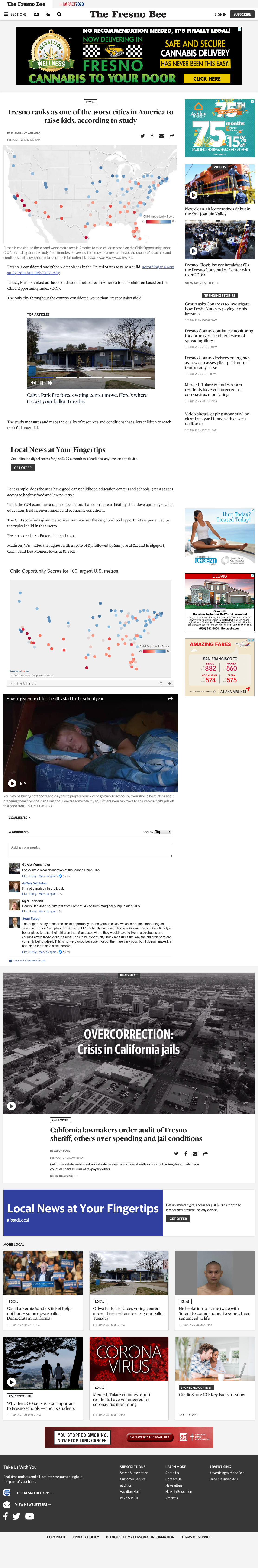The height and width of the screenshot is (1568, 258).
Task: Open the search icon in header
Action: pos(59,14)
